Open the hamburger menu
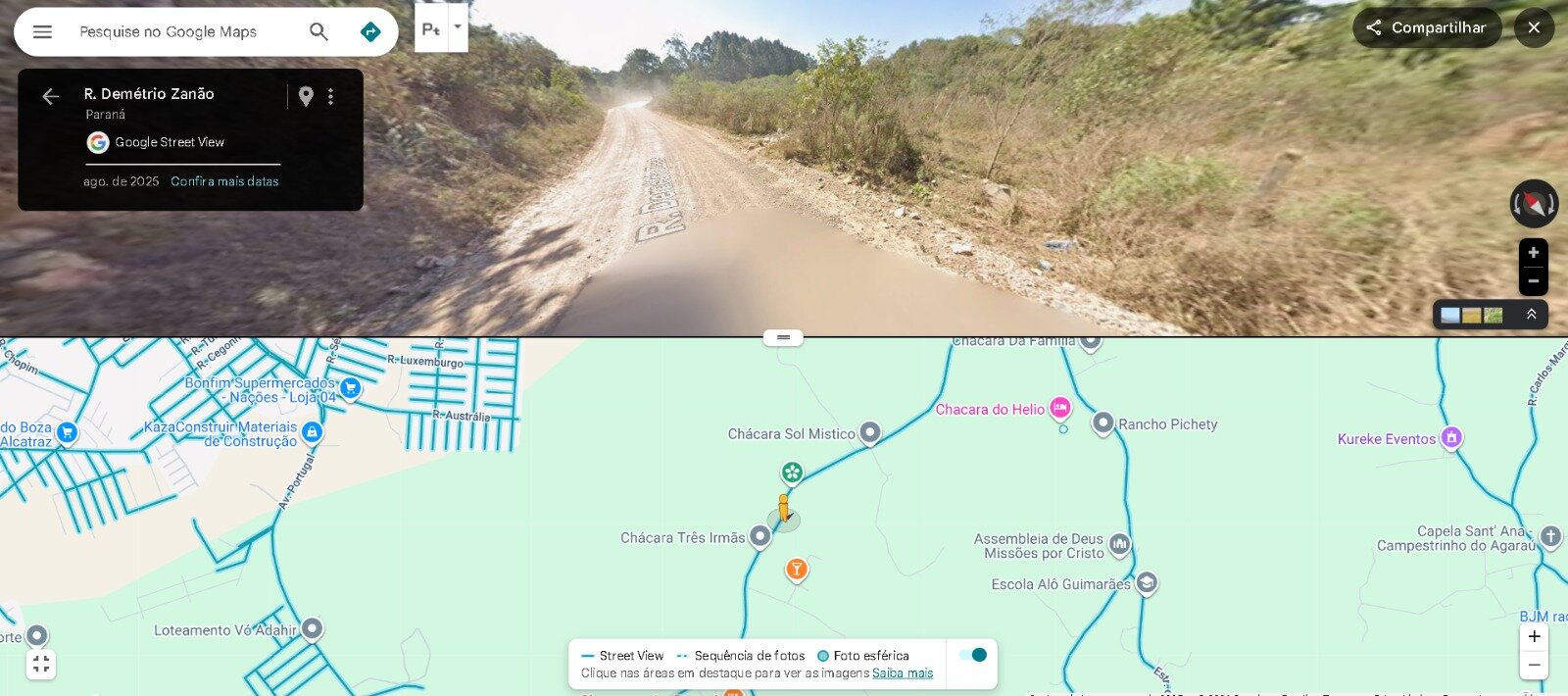This screenshot has height=696, width=1568. point(42,31)
